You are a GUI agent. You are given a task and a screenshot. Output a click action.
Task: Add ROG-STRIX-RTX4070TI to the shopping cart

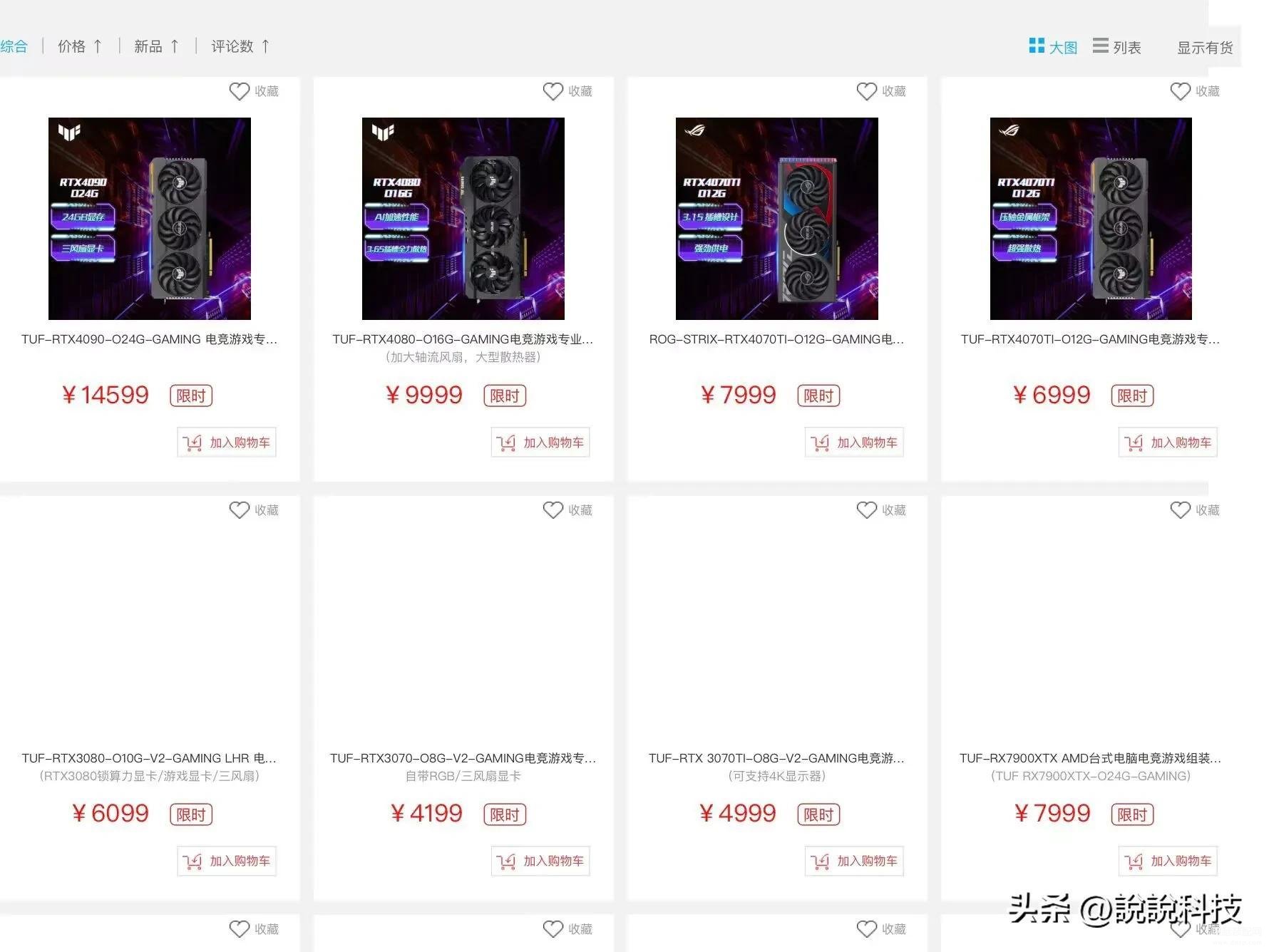click(x=854, y=443)
